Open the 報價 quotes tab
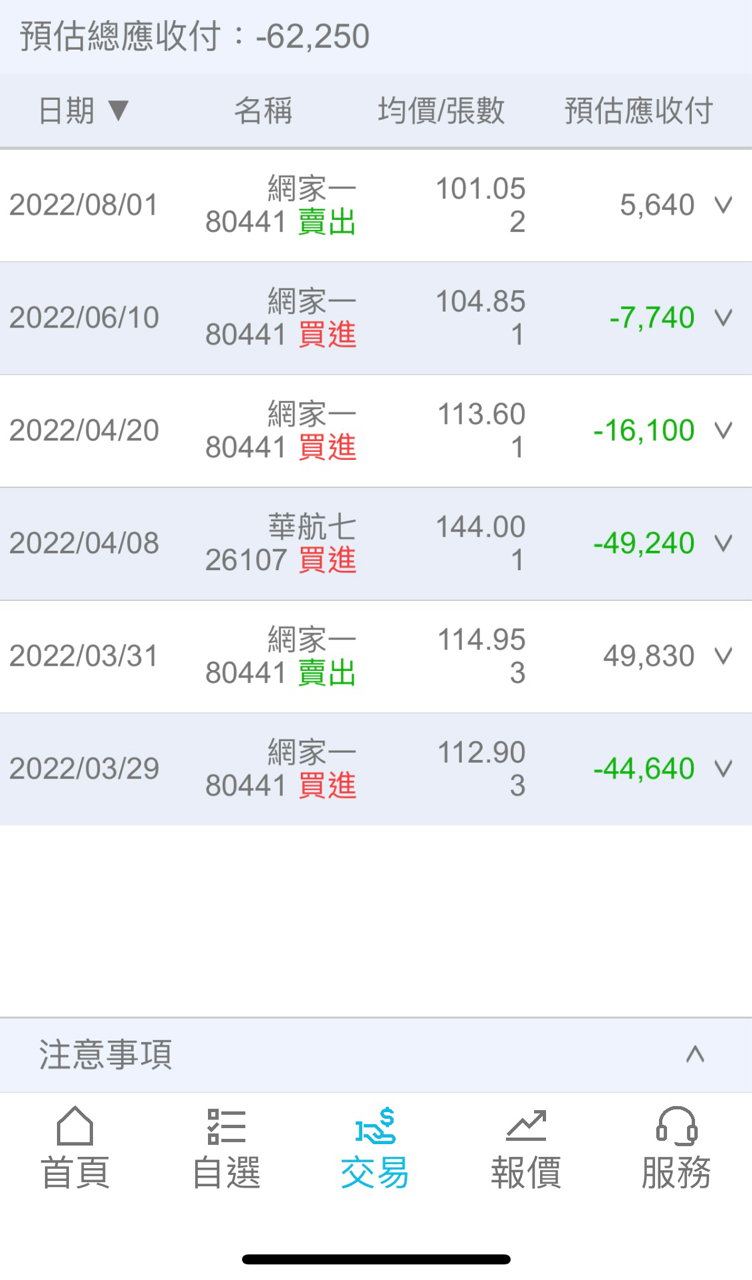The width and height of the screenshot is (752, 1280). pyautogui.click(x=526, y=1148)
